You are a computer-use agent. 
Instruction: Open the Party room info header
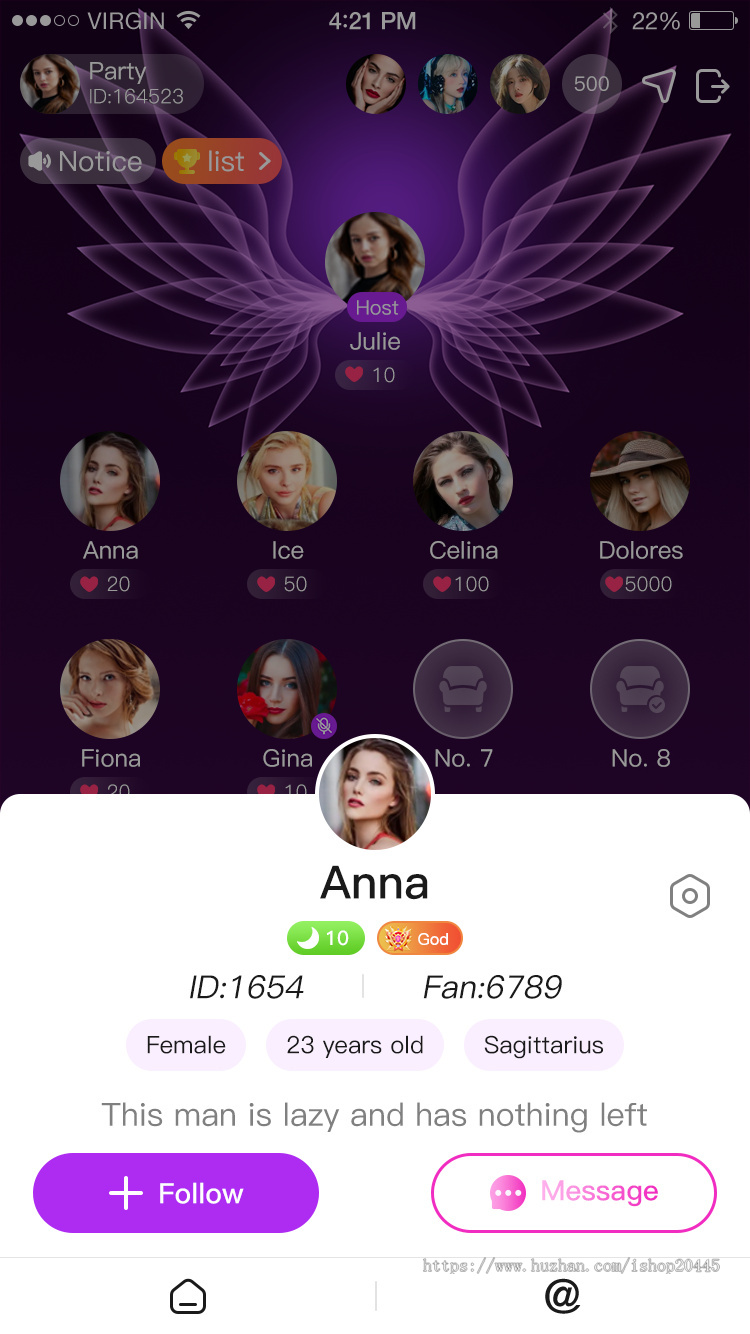pos(111,84)
